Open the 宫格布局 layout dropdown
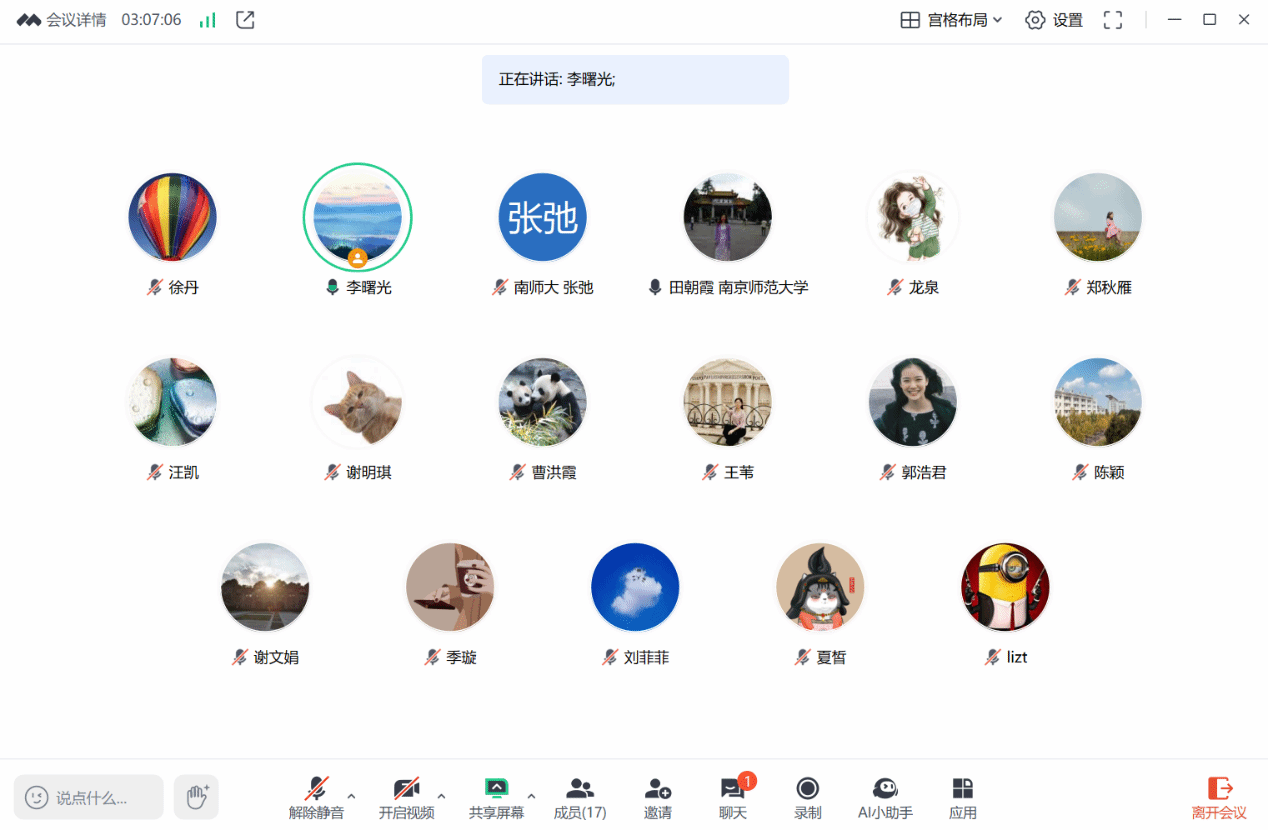 951,20
